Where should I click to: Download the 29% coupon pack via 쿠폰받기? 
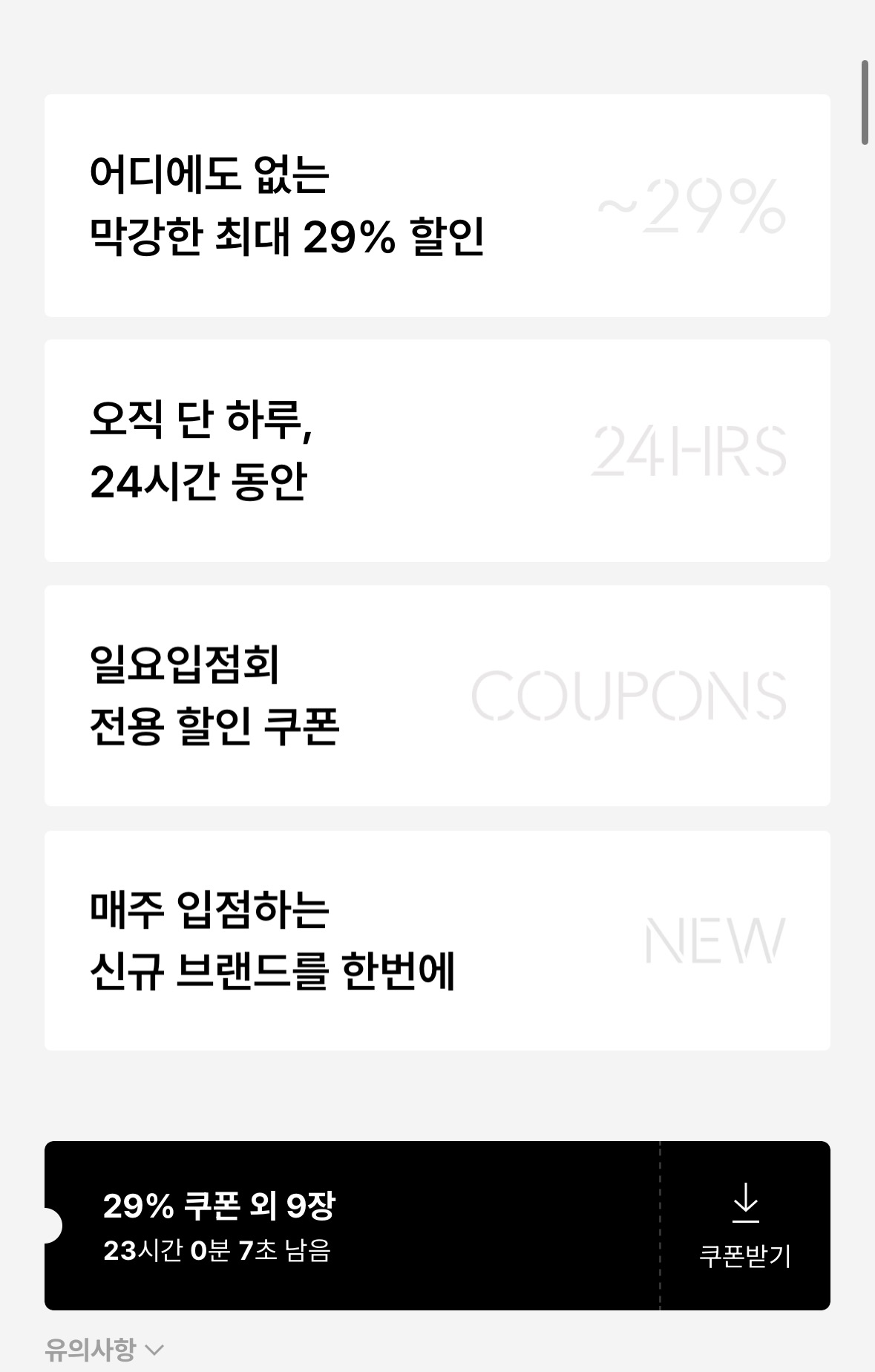tap(745, 1226)
